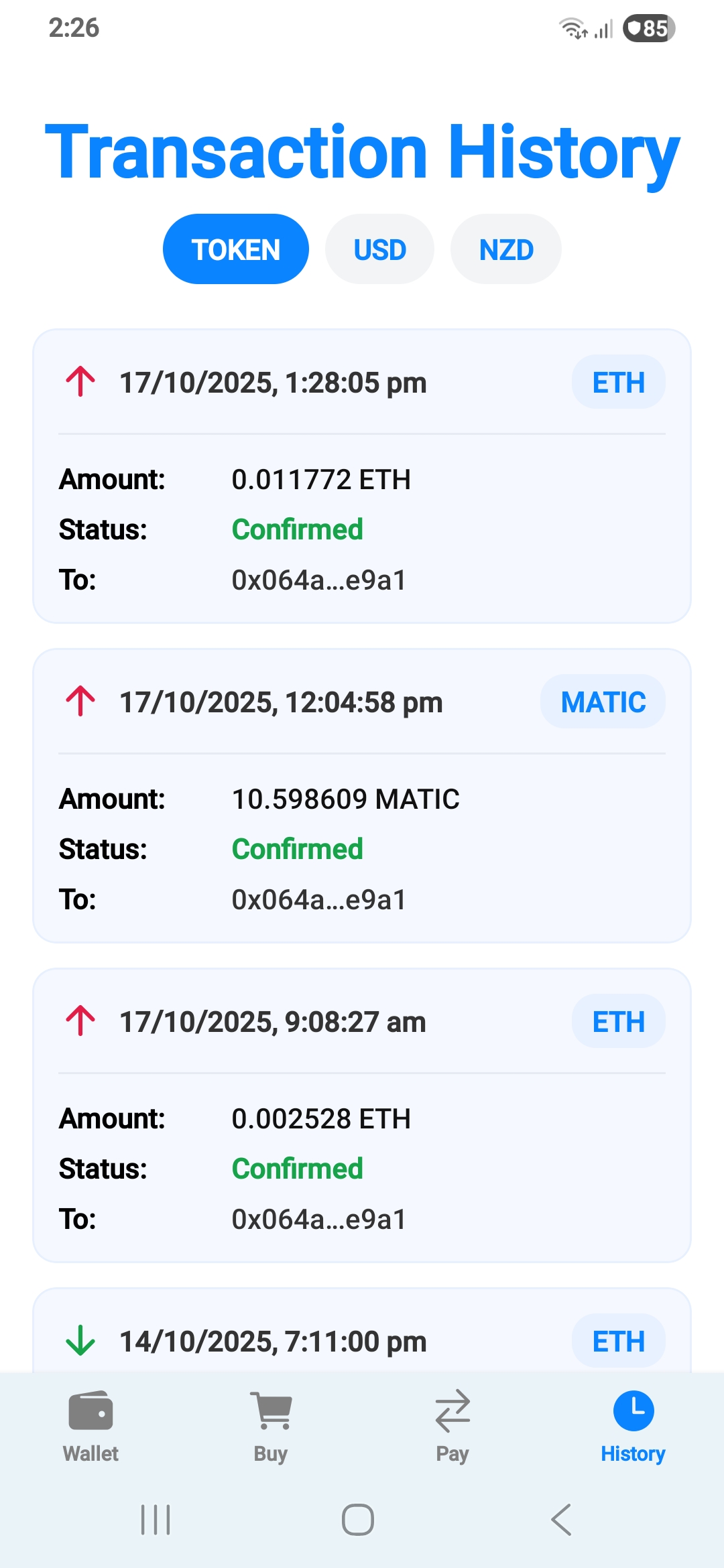Open the ETH badge on the 1:28 pm transaction
Image resolution: width=724 pixels, height=1568 pixels.
(x=617, y=381)
